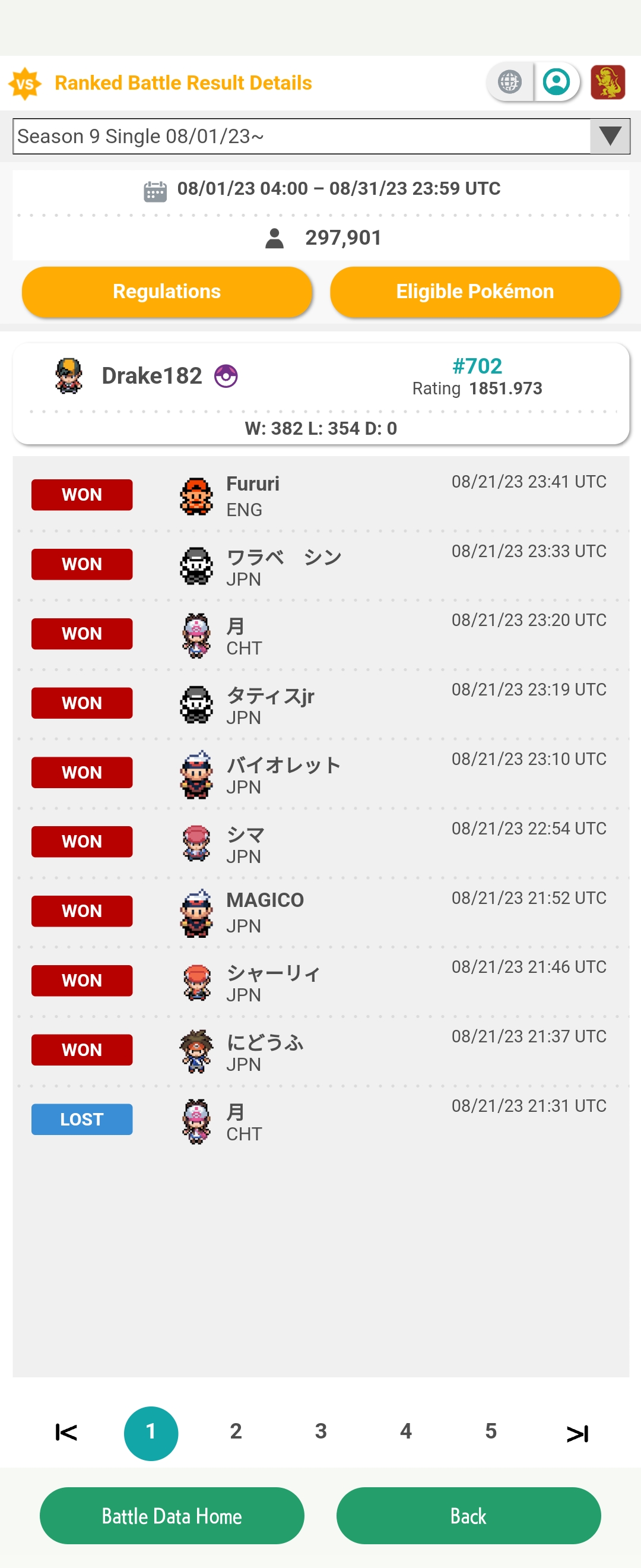Select the personal profile view toggle

tap(556, 81)
